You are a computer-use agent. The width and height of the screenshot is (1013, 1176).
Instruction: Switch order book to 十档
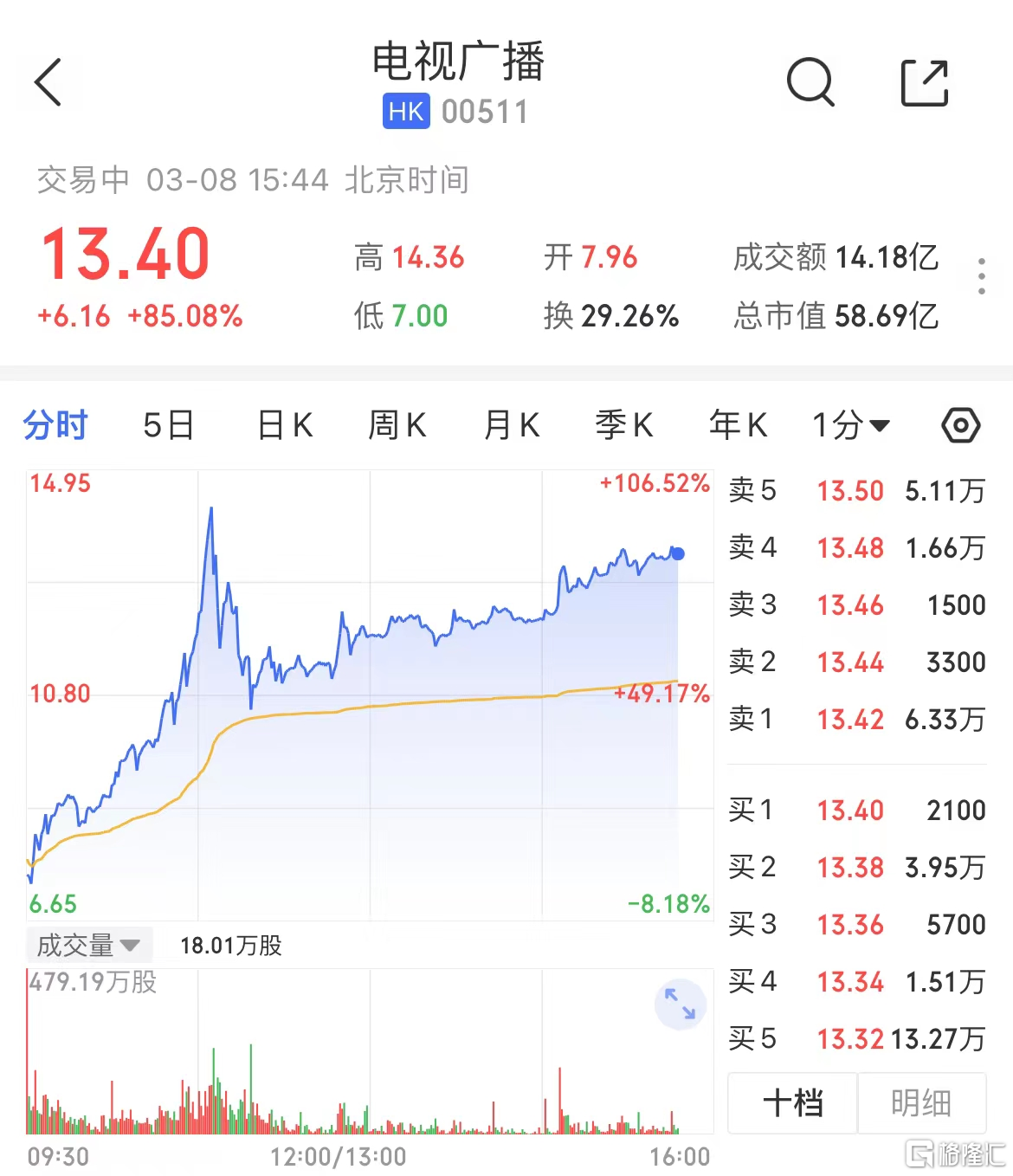[792, 1103]
